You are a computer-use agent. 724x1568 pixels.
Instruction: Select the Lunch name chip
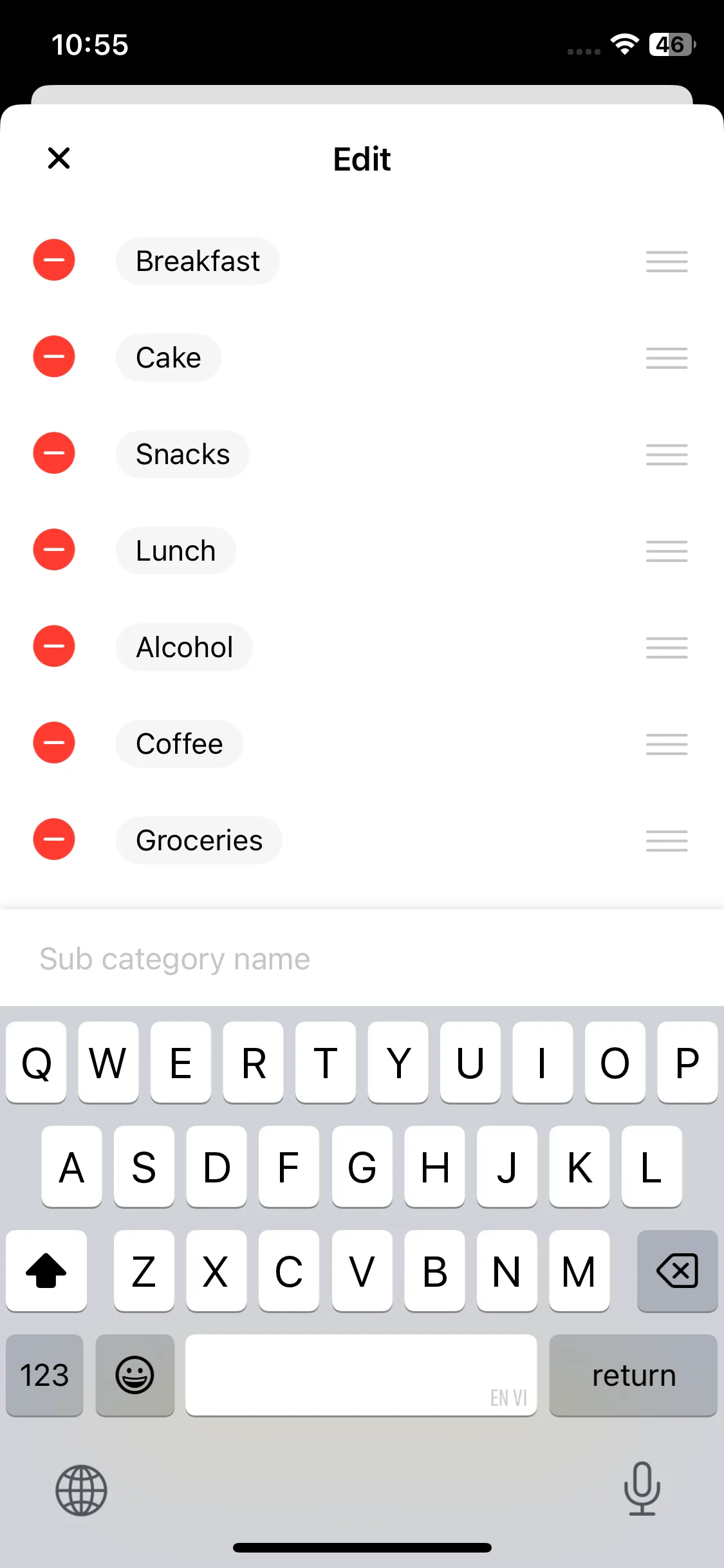[176, 551]
